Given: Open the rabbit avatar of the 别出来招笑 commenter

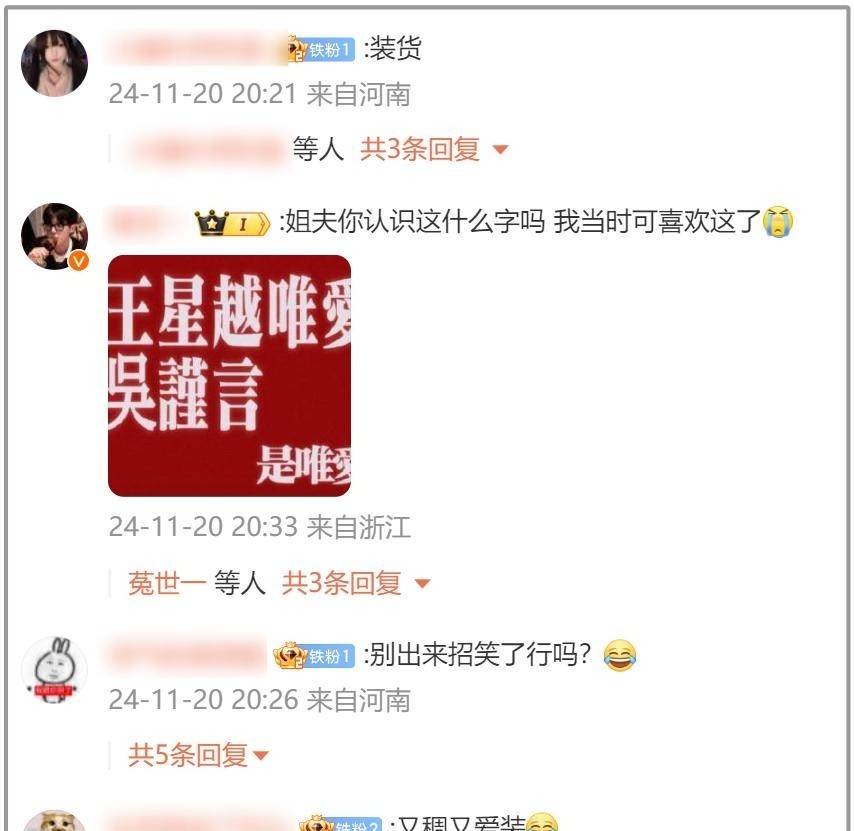Looking at the screenshot, I should 55,669.
